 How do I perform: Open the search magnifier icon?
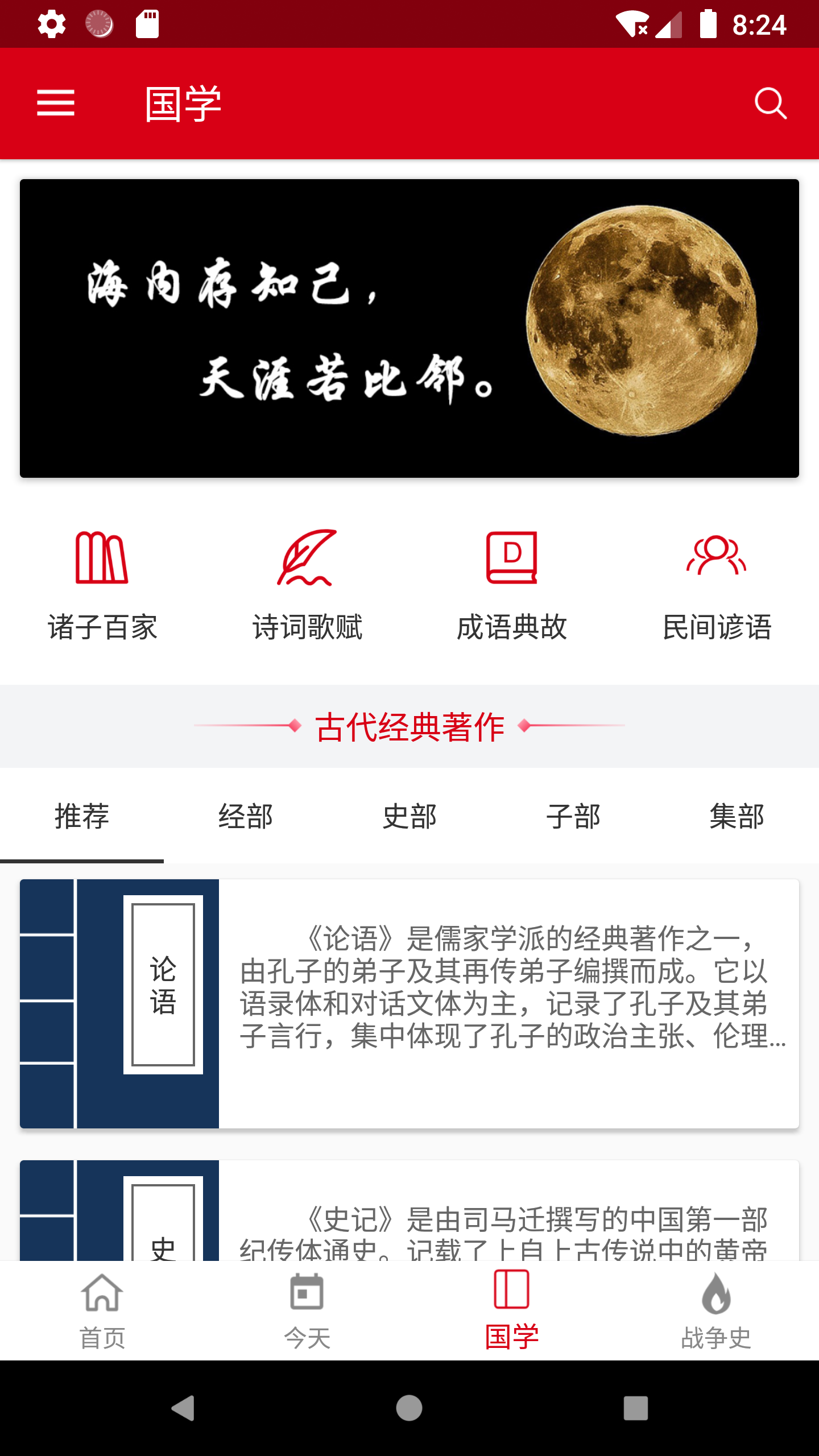(x=771, y=104)
